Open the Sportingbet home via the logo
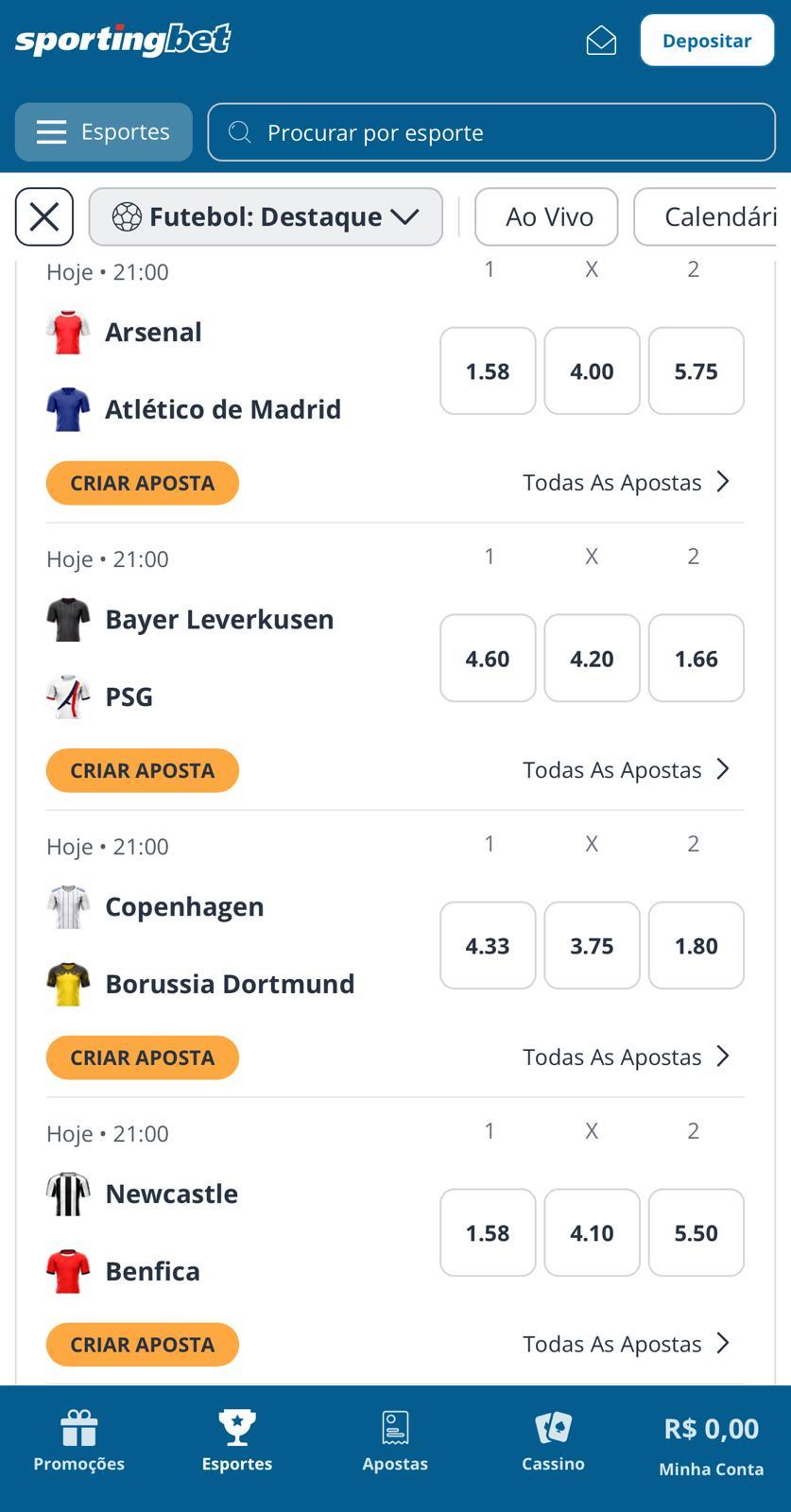 [121, 39]
